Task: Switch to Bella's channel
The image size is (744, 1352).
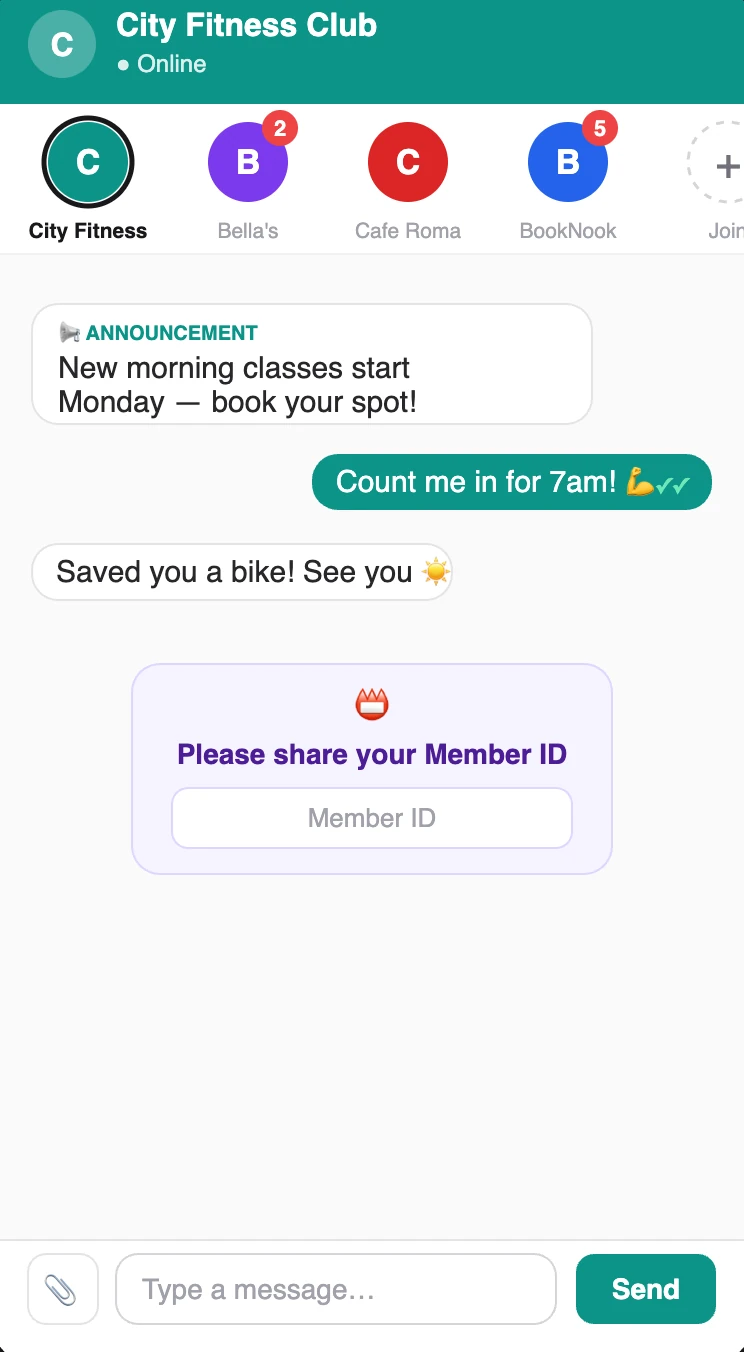Action: 248,162
